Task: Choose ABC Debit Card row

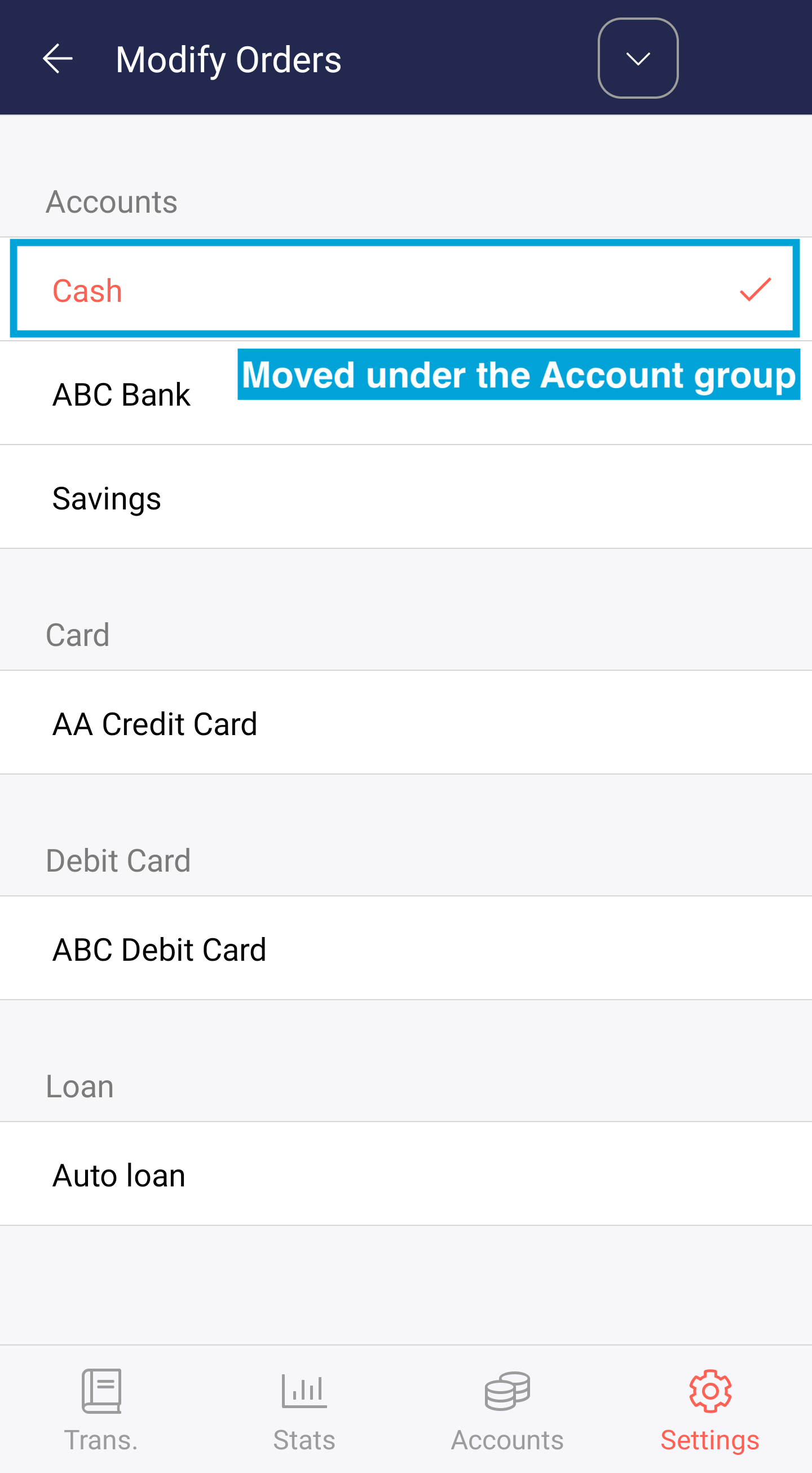Action: click(405, 949)
